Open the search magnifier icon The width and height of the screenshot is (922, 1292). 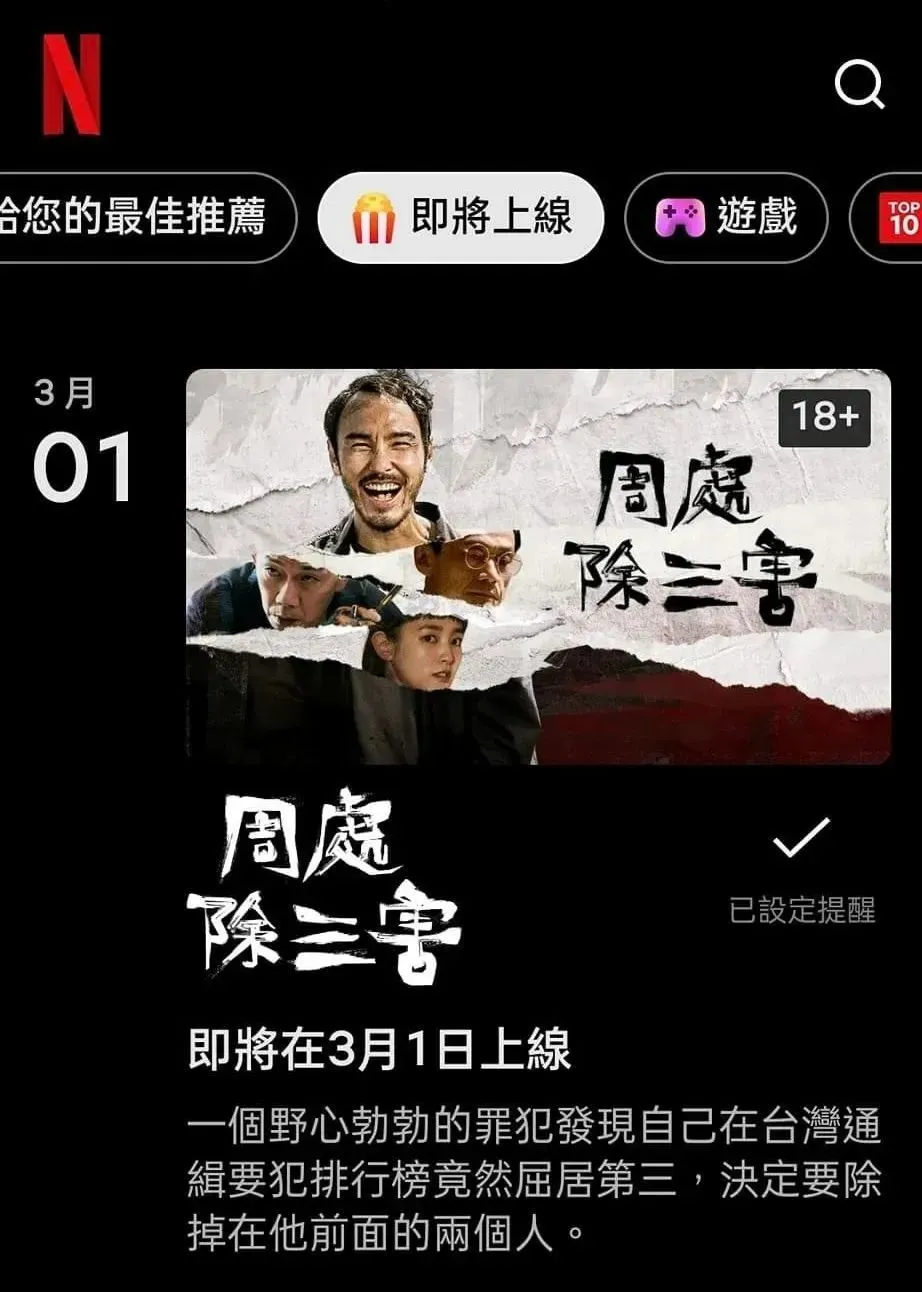point(860,85)
